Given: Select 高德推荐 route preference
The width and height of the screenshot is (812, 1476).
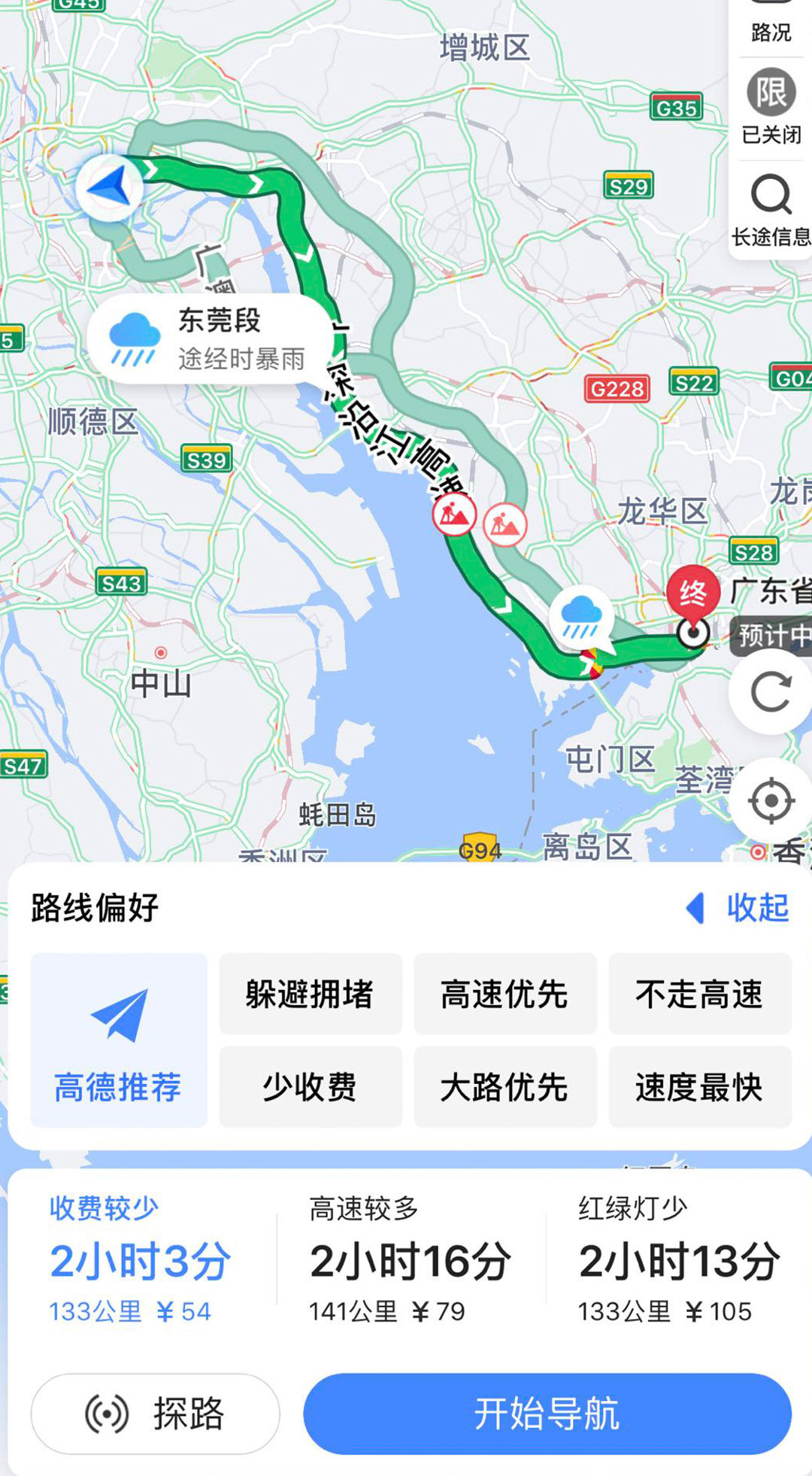Looking at the screenshot, I should [x=119, y=1040].
